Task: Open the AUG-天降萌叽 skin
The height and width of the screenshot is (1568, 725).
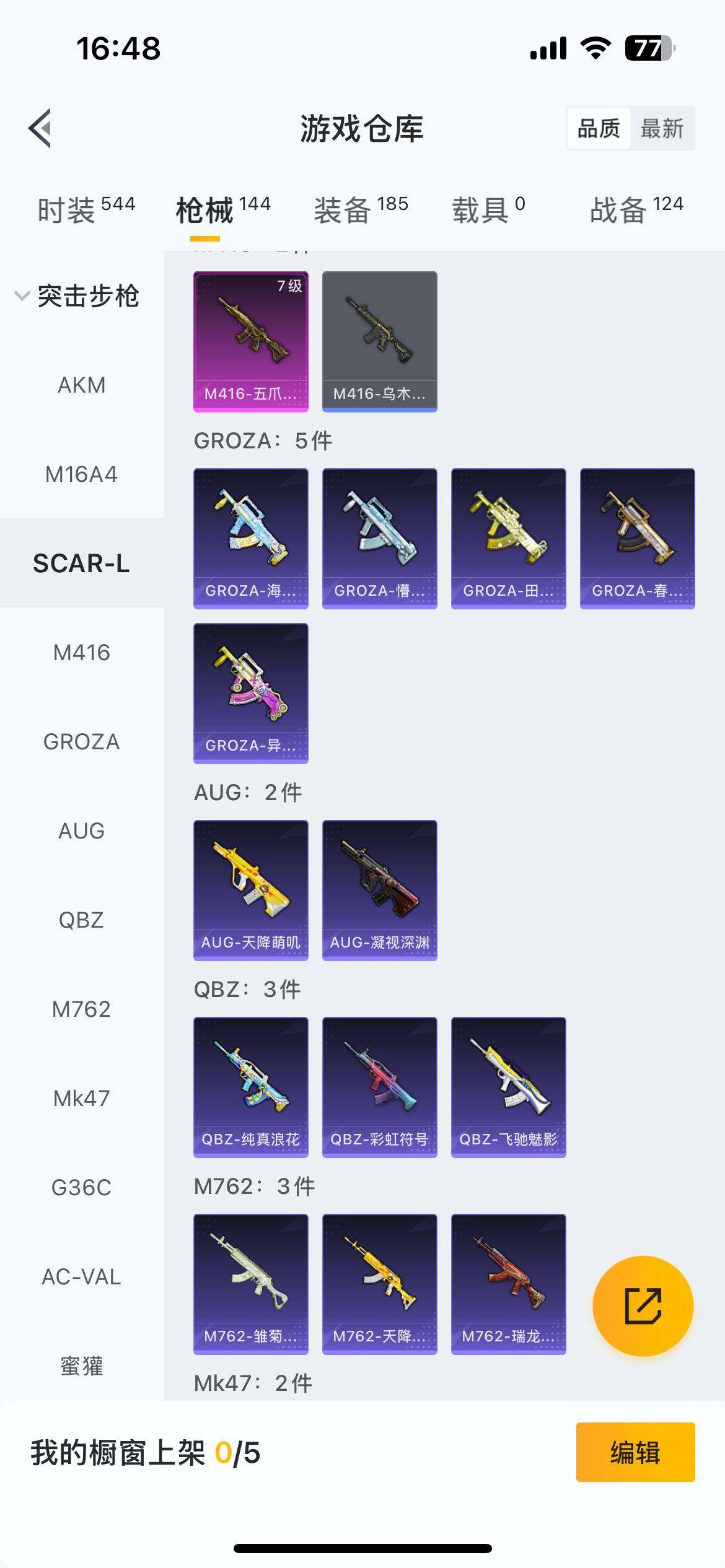Action: point(251,890)
